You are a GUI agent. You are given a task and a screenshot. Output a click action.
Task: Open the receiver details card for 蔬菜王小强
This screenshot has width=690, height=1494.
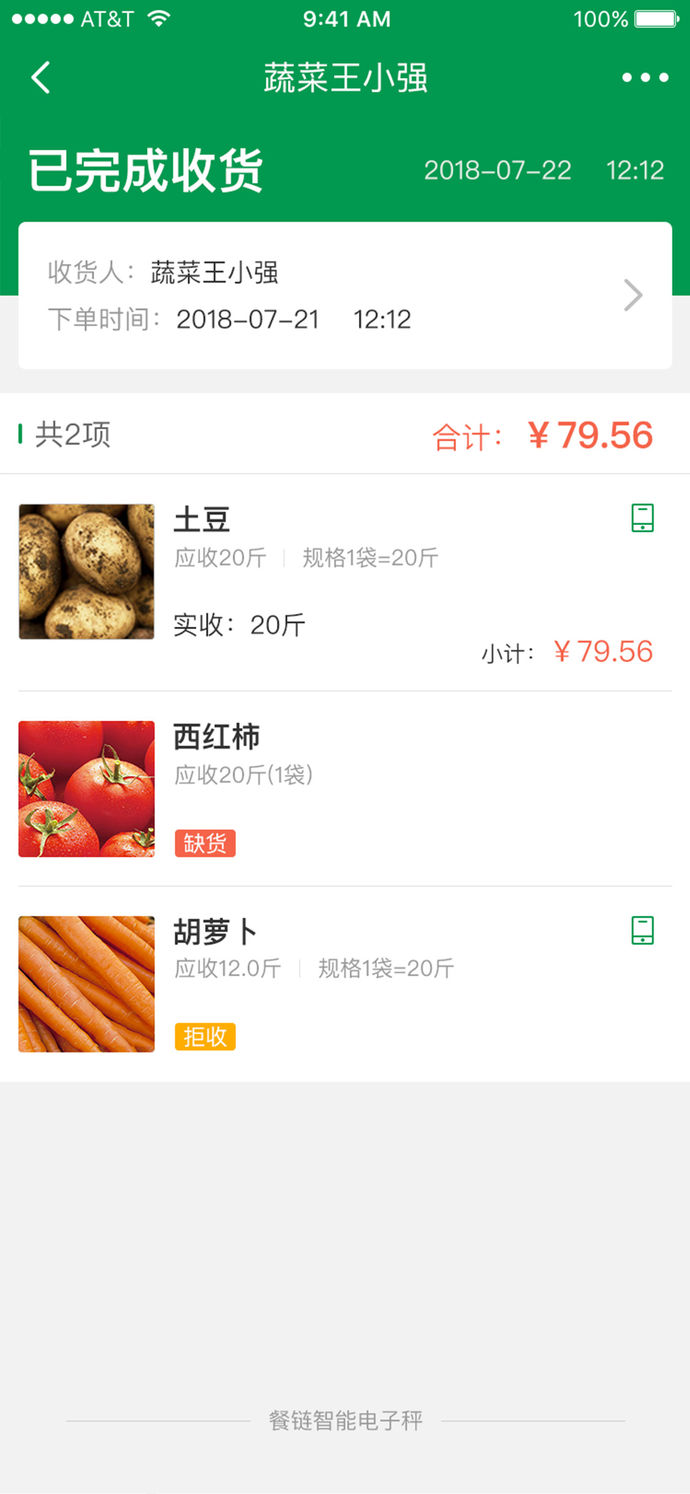tap(345, 296)
